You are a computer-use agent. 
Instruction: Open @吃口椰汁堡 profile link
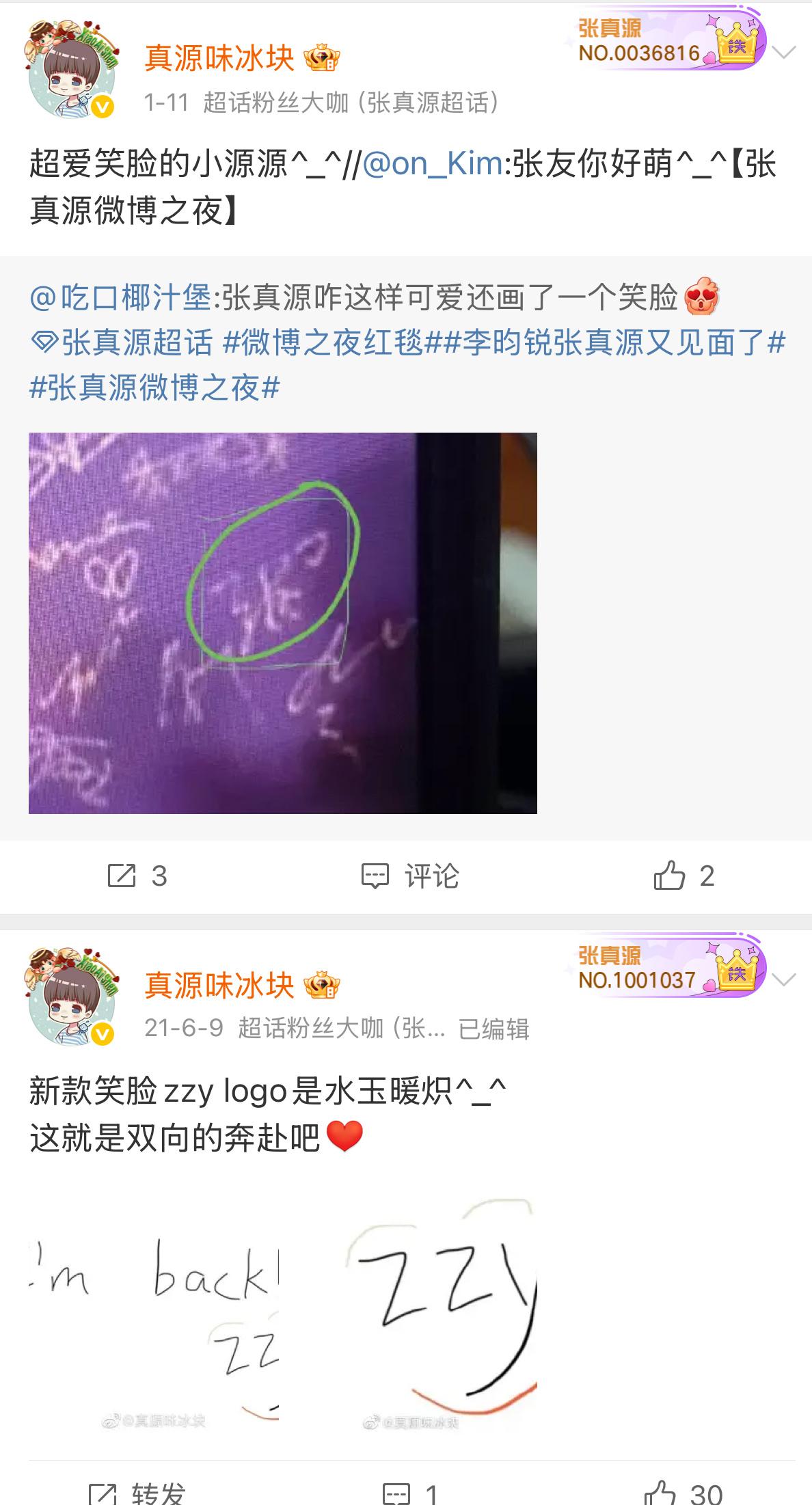click(120, 297)
